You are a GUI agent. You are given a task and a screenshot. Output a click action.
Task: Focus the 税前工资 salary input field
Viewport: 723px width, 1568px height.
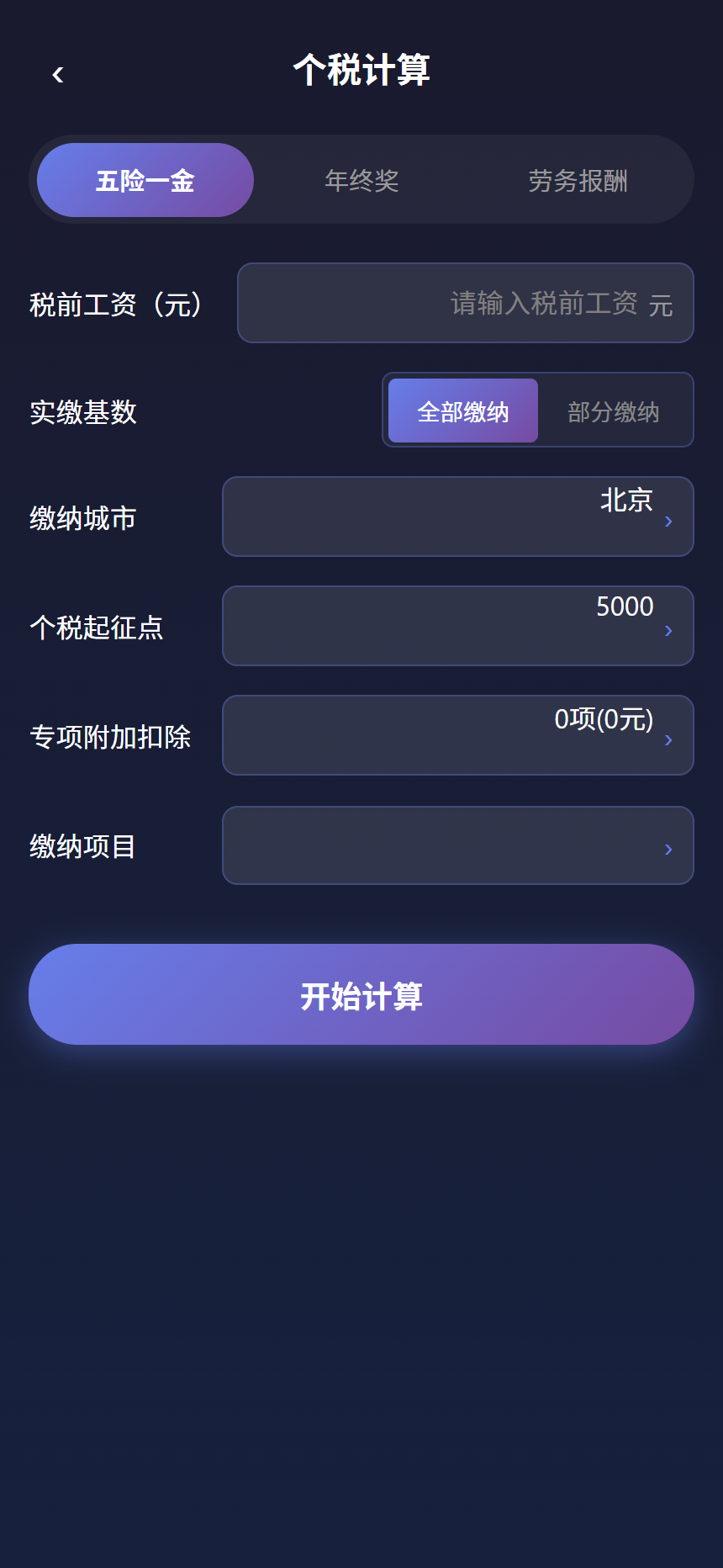point(466,304)
